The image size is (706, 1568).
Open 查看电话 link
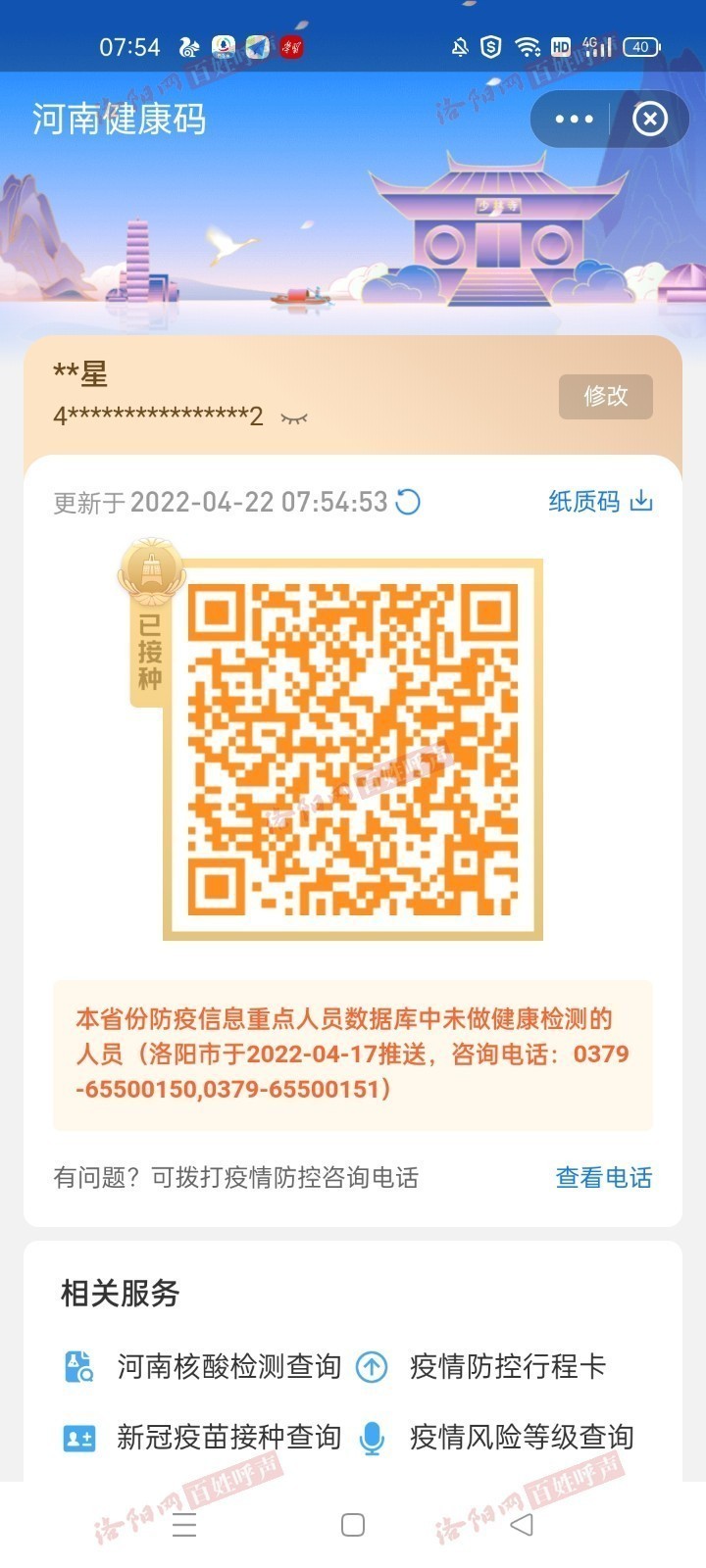pyautogui.click(x=603, y=1177)
